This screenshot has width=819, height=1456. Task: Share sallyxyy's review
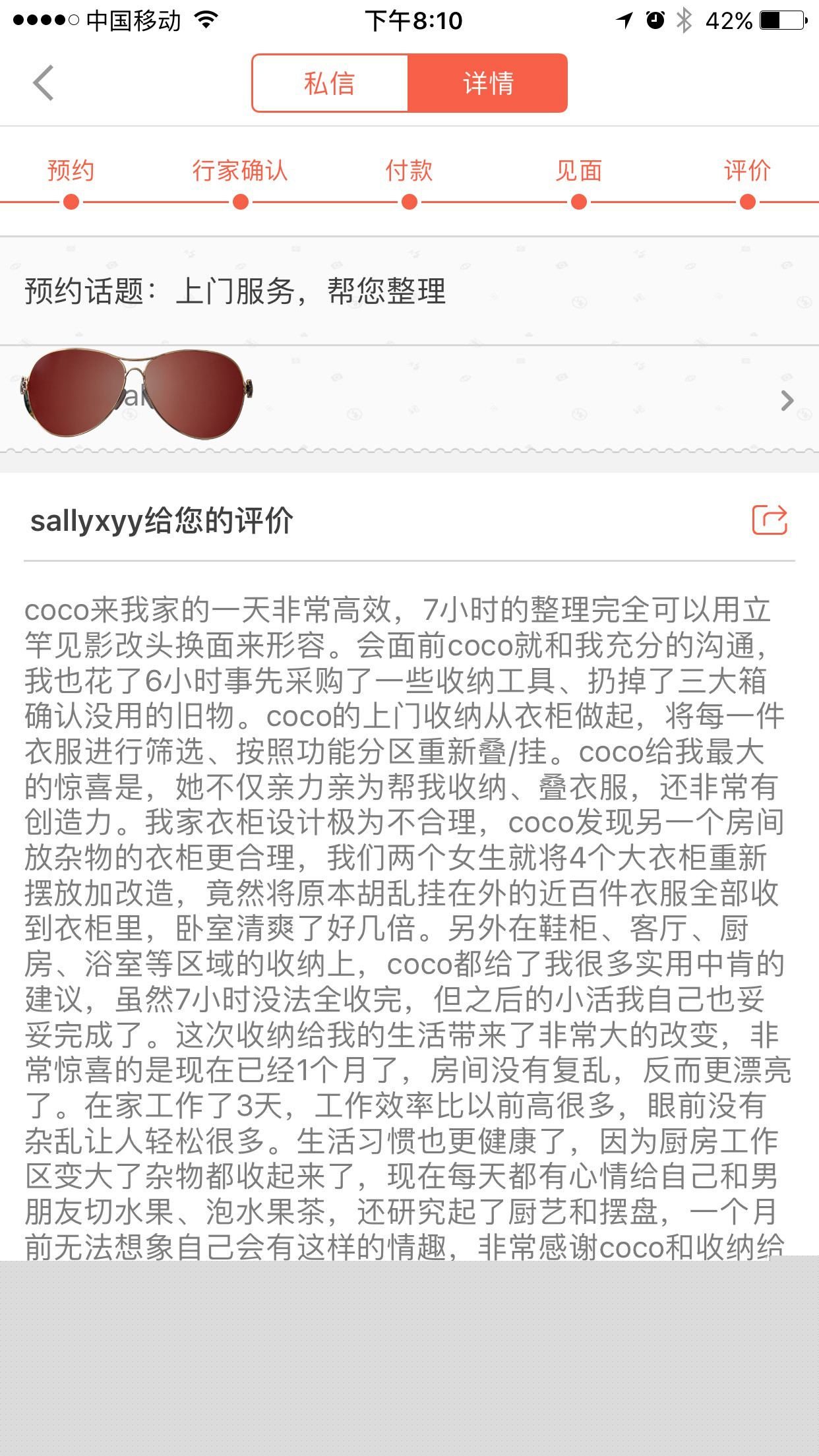[770, 520]
